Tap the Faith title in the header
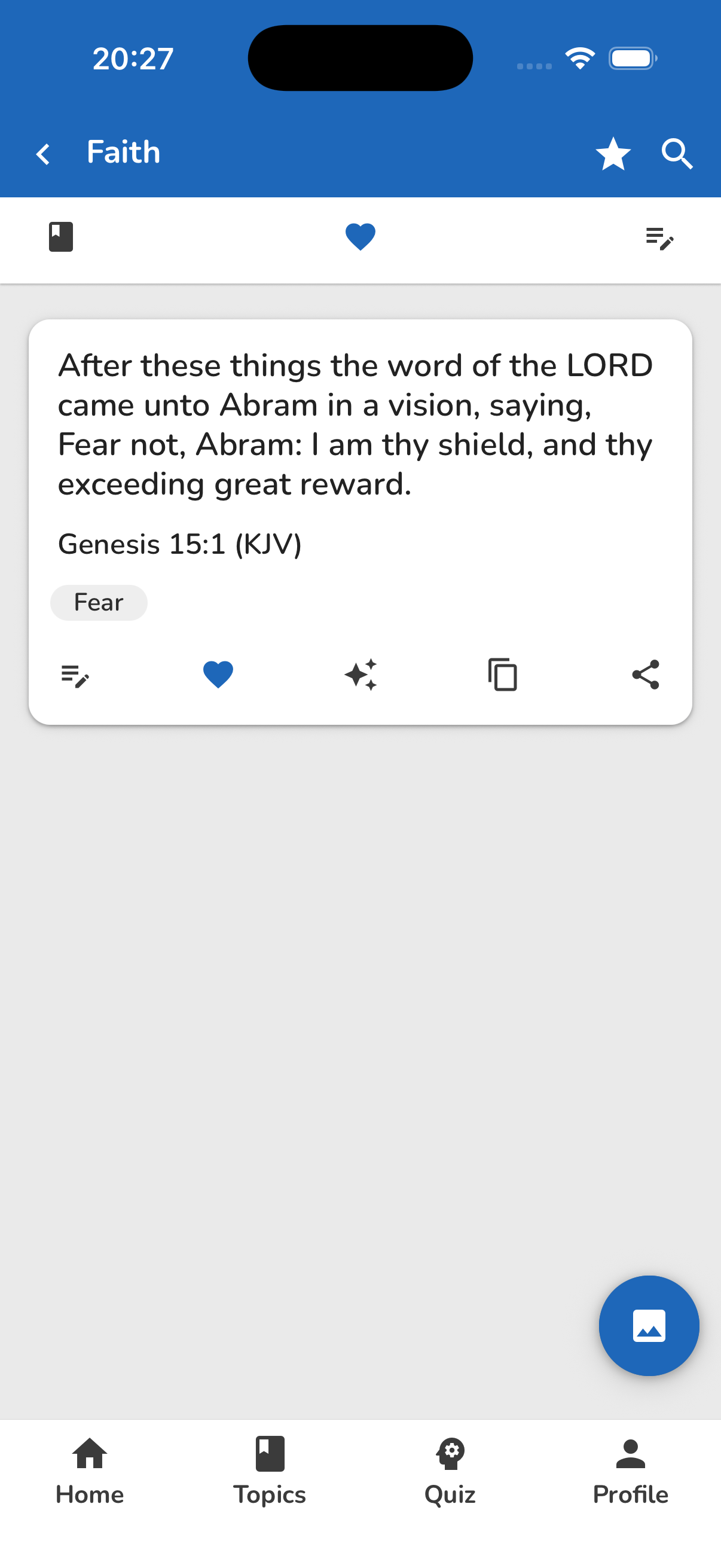The height and width of the screenshot is (1568, 721). click(123, 152)
